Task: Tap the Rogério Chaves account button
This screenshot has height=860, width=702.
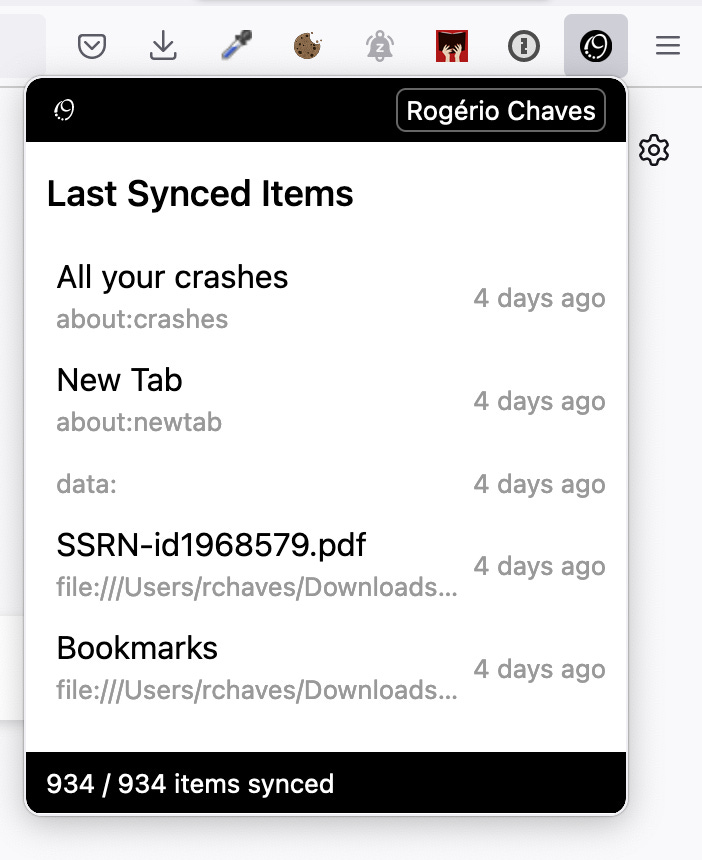Action: click(501, 110)
